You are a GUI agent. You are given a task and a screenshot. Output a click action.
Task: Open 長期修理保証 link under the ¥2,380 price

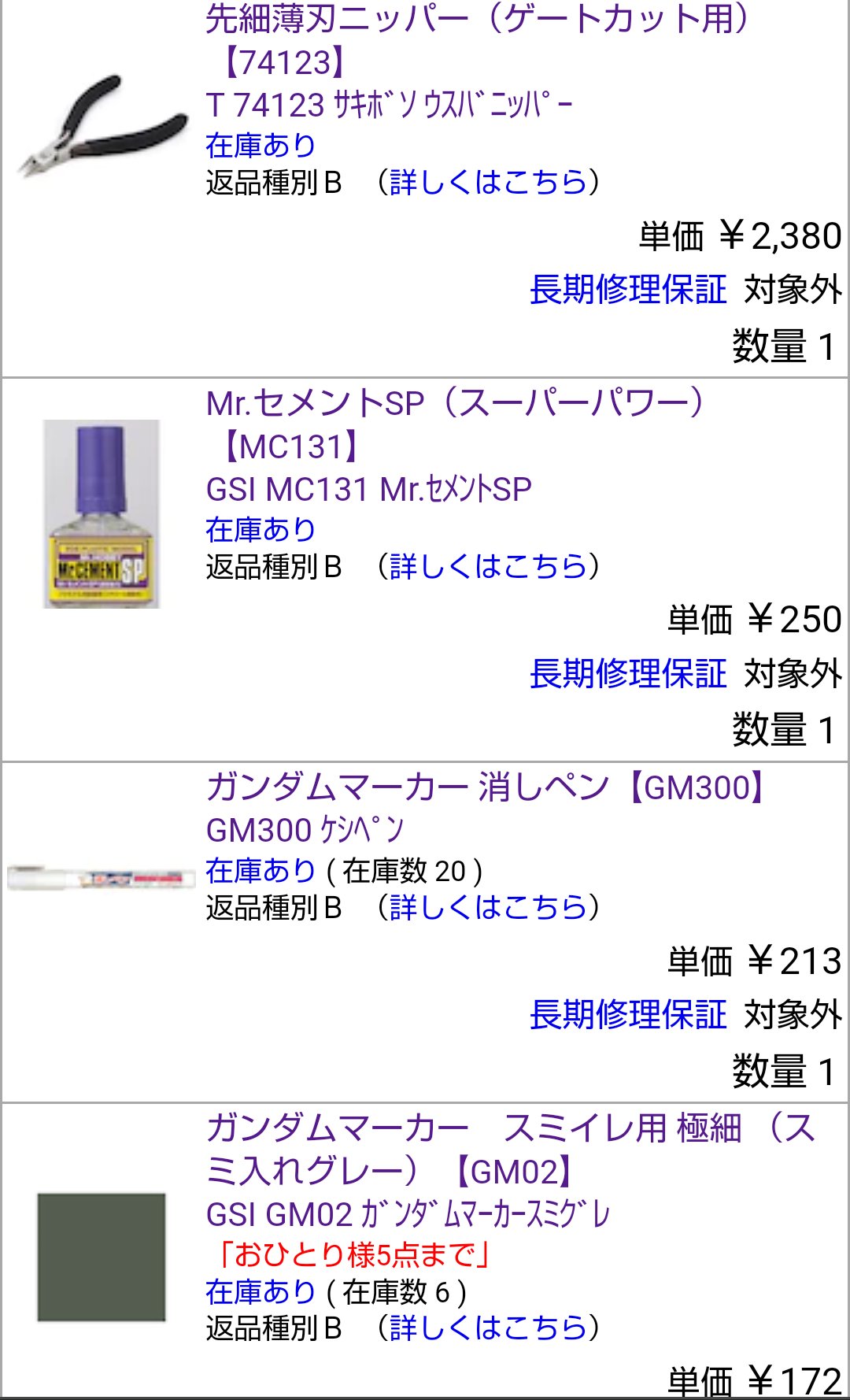(x=627, y=289)
